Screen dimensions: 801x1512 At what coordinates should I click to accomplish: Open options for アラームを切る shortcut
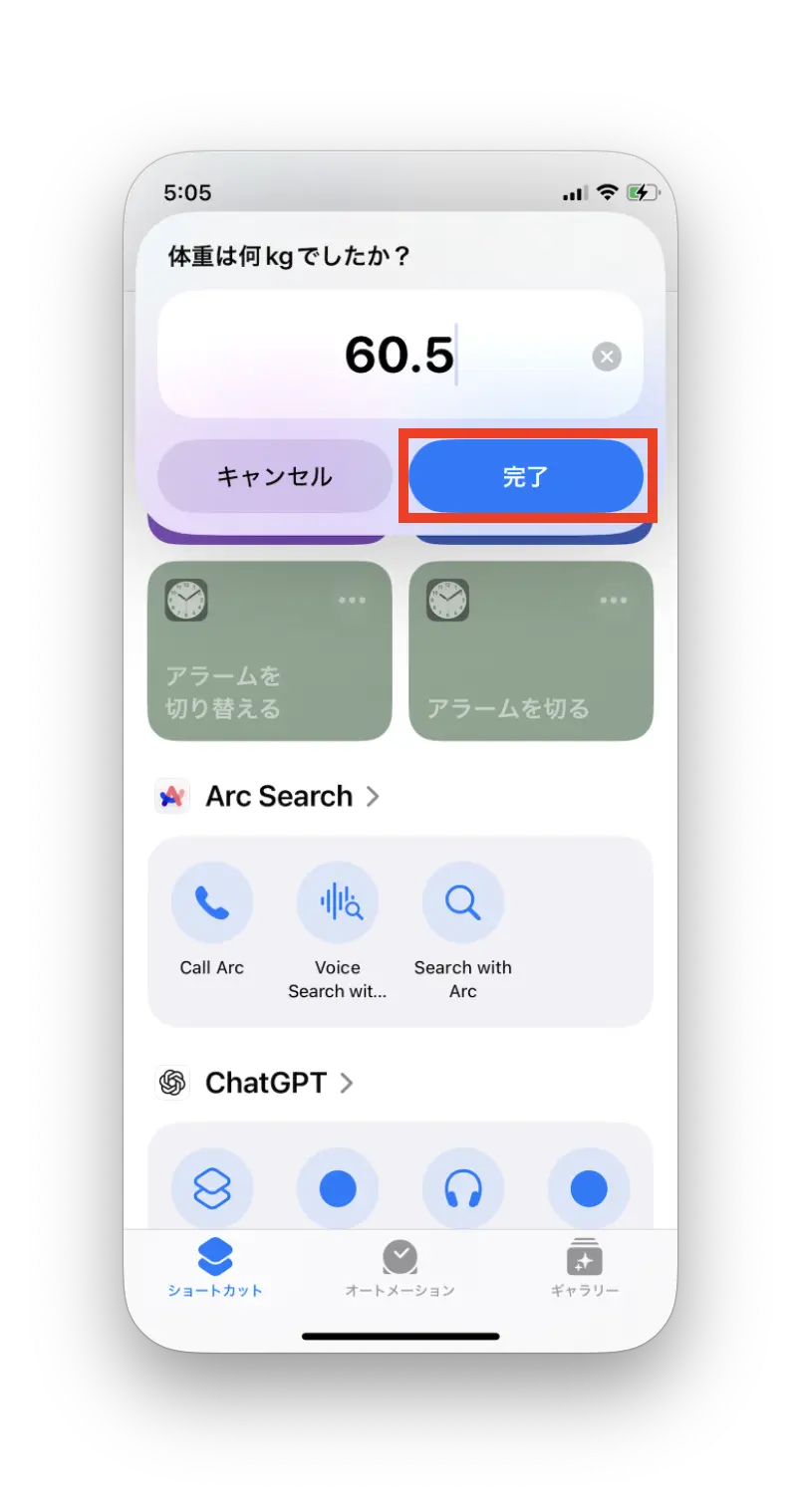(x=614, y=600)
